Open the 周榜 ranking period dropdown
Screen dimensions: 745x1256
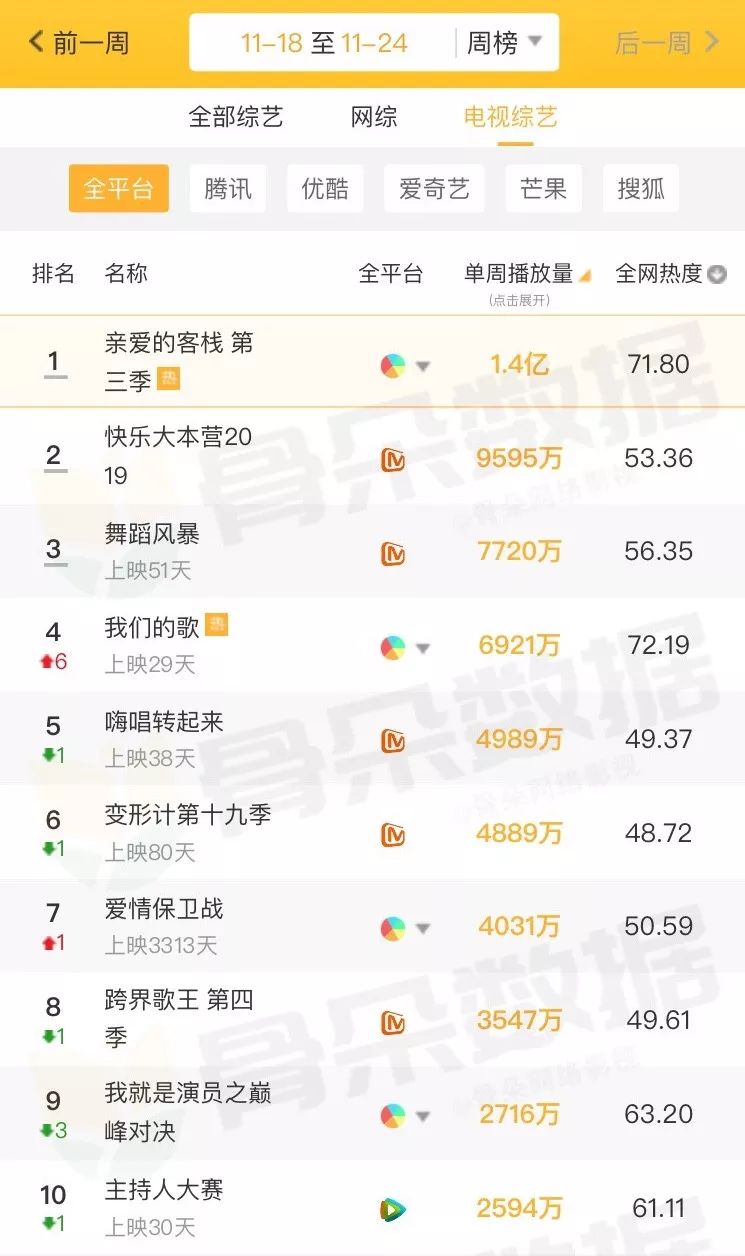tap(504, 43)
